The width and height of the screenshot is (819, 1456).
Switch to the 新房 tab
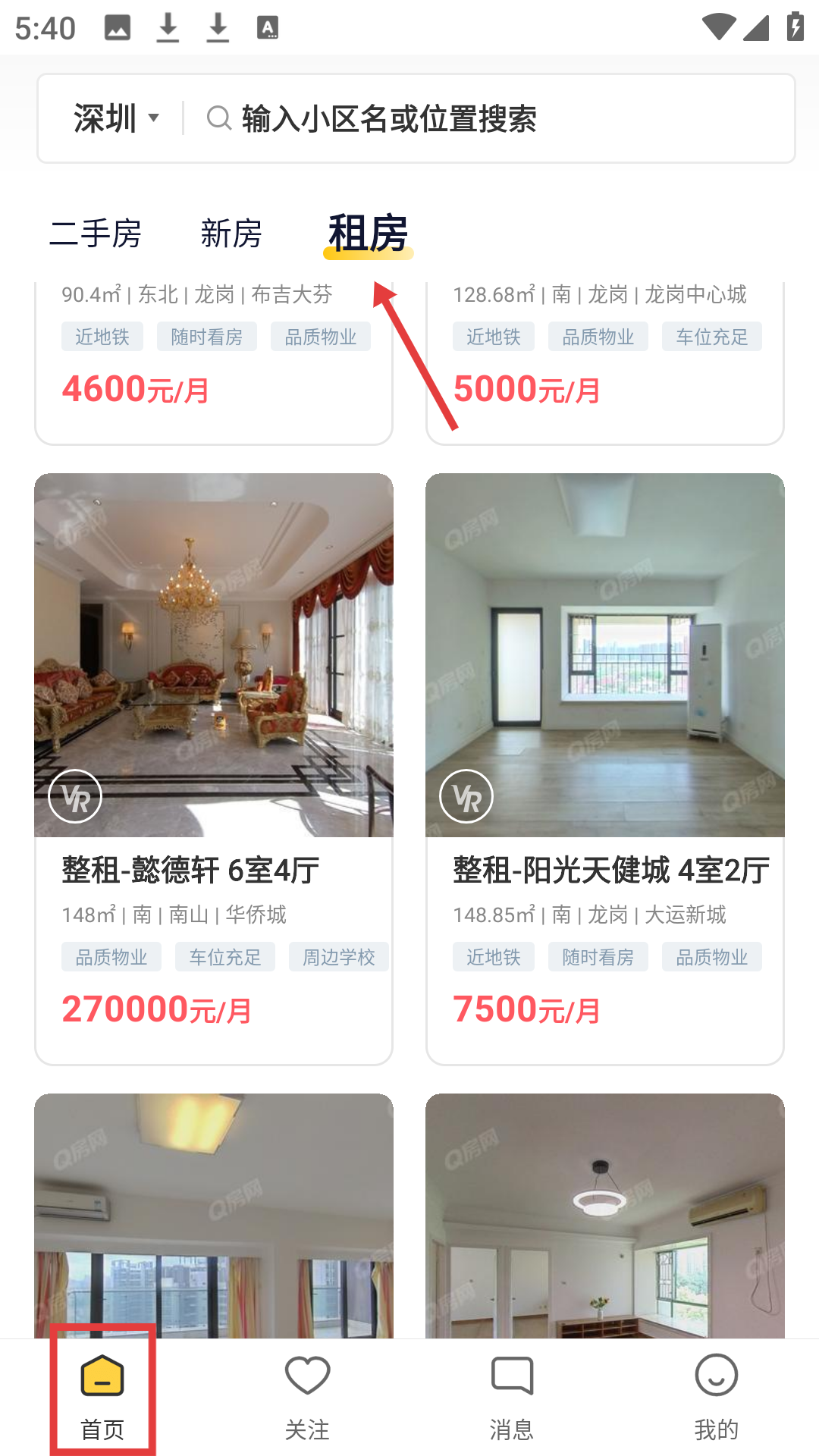(x=231, y=233)
